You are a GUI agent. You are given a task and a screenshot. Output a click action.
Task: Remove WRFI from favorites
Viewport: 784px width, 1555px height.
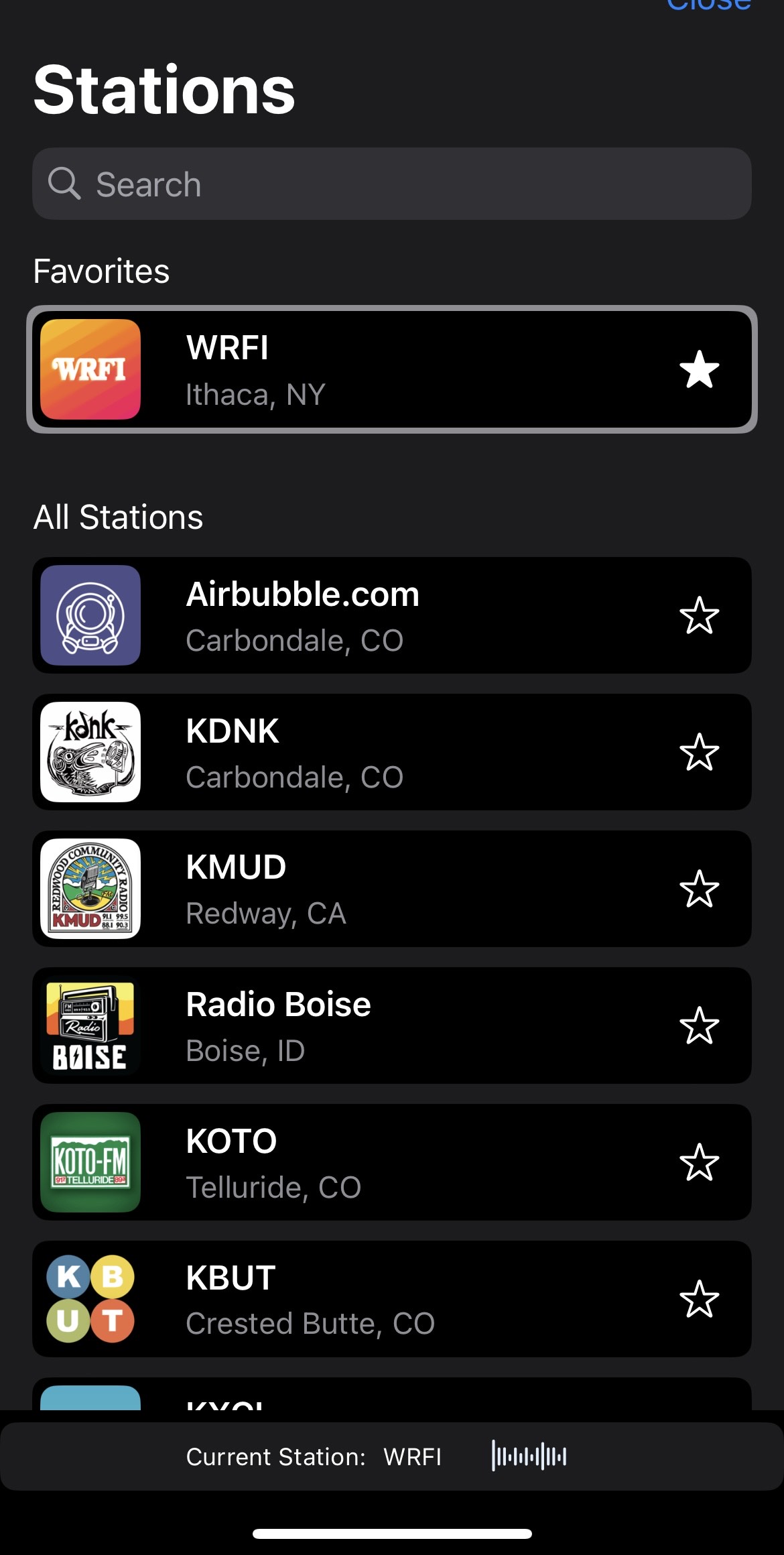pyautogui.click(x=699, y=369)
